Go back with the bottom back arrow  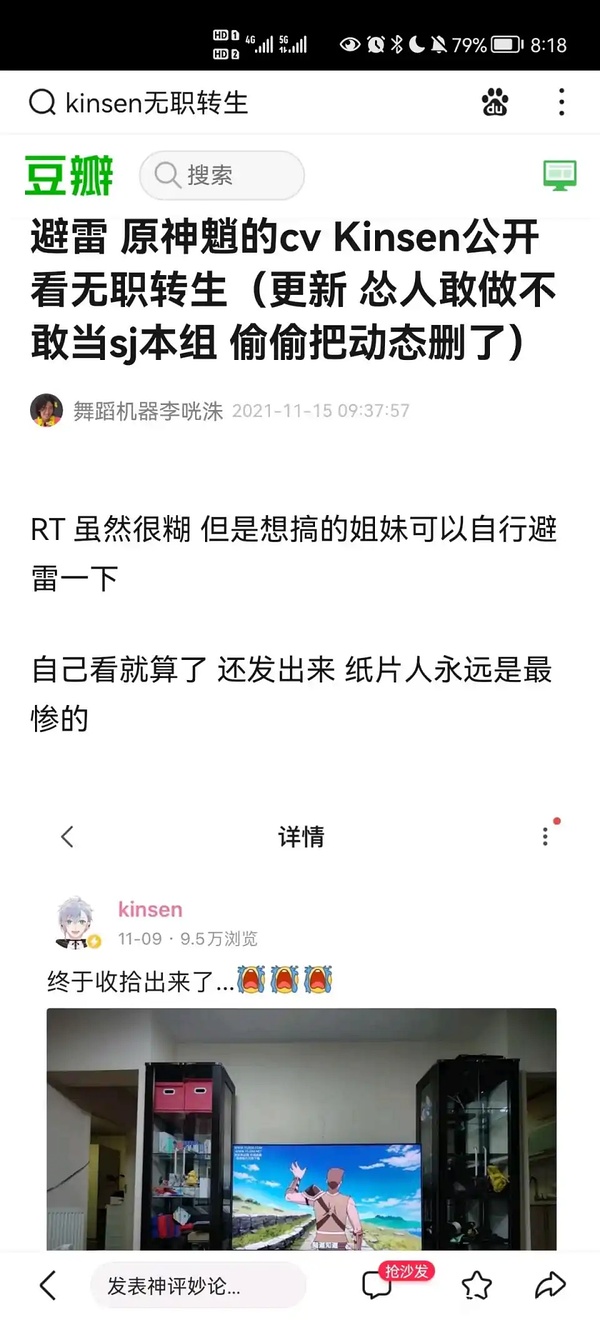coord(47,1285)
